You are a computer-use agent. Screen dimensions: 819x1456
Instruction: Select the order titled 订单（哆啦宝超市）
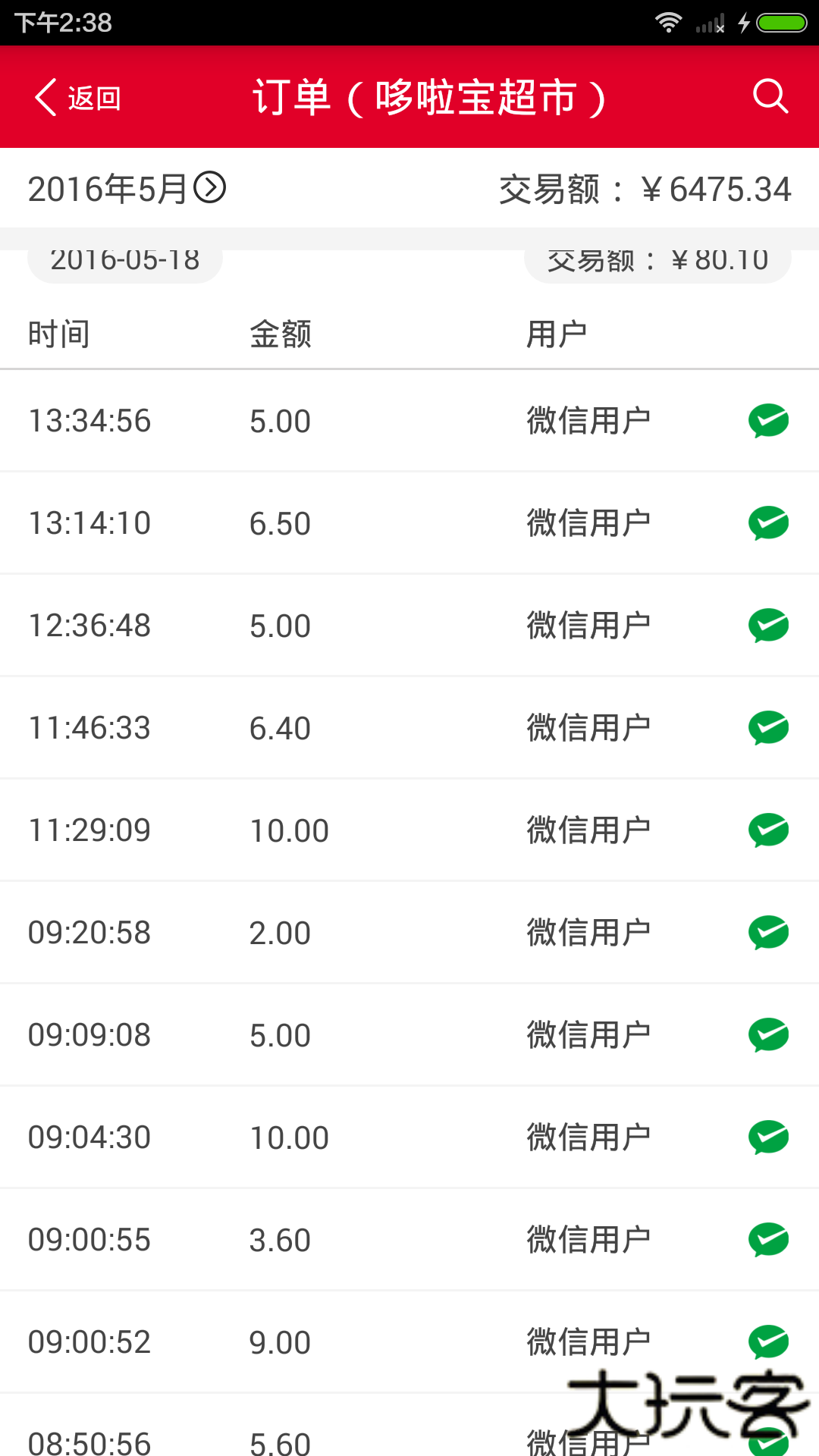[431, 96]
